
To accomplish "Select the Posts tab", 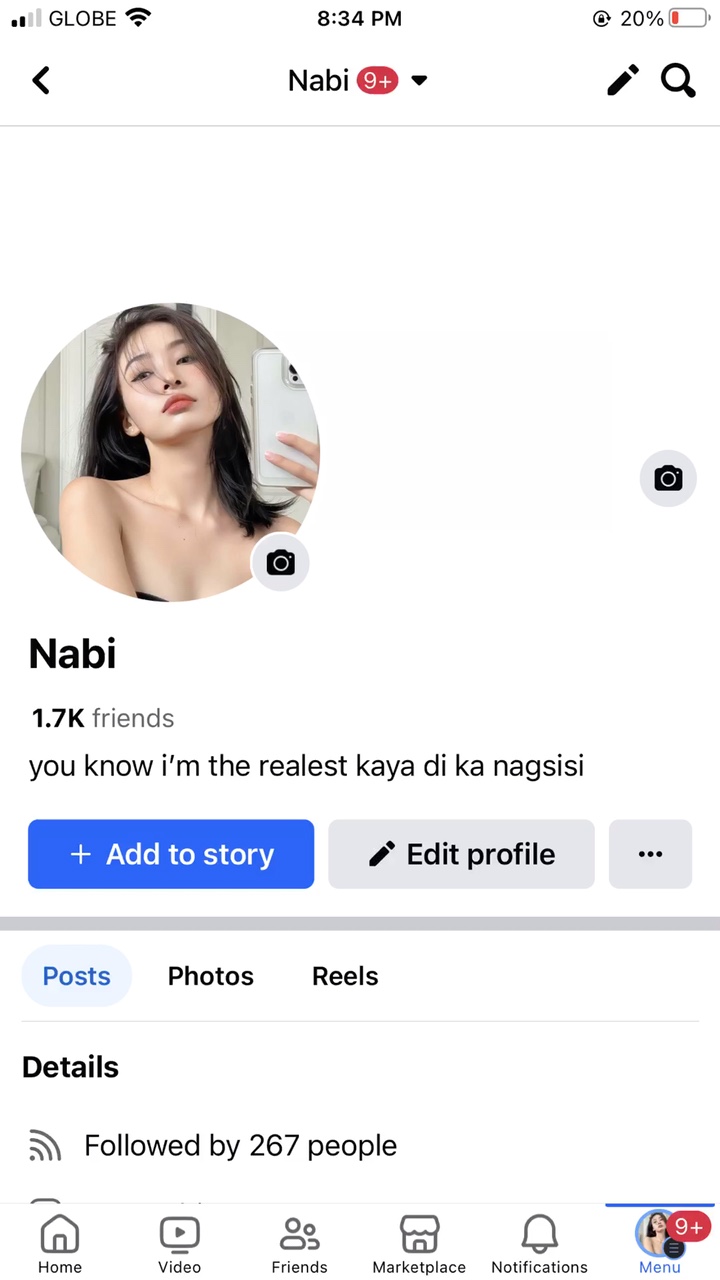I will tap(77, 976).
